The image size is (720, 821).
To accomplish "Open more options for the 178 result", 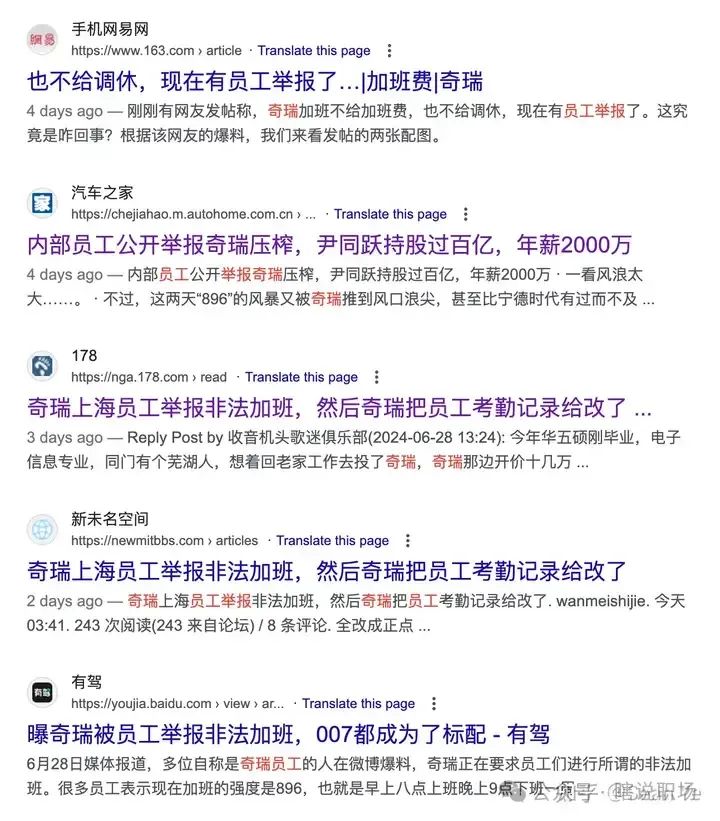I will point(377,377).
